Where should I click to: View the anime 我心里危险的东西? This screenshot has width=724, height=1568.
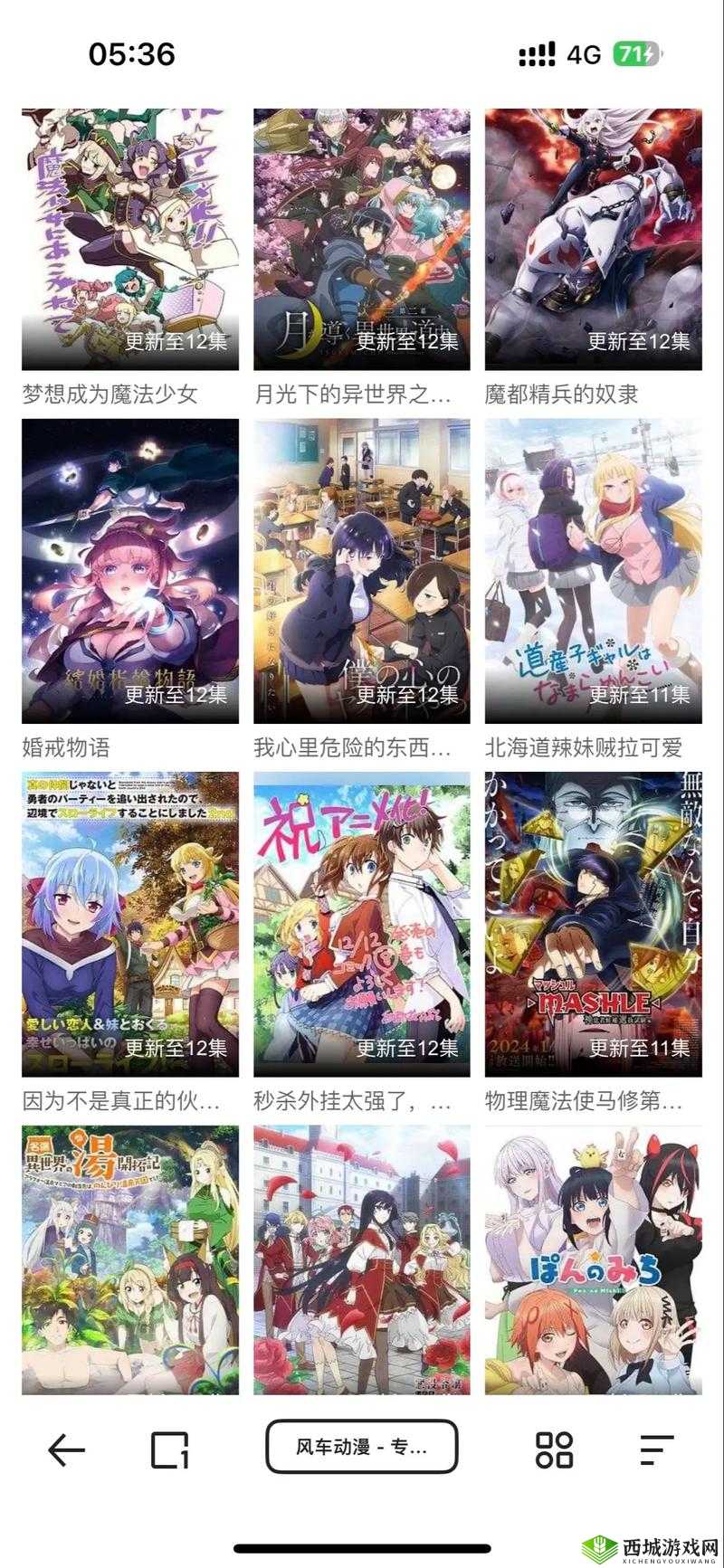(362, 570)
